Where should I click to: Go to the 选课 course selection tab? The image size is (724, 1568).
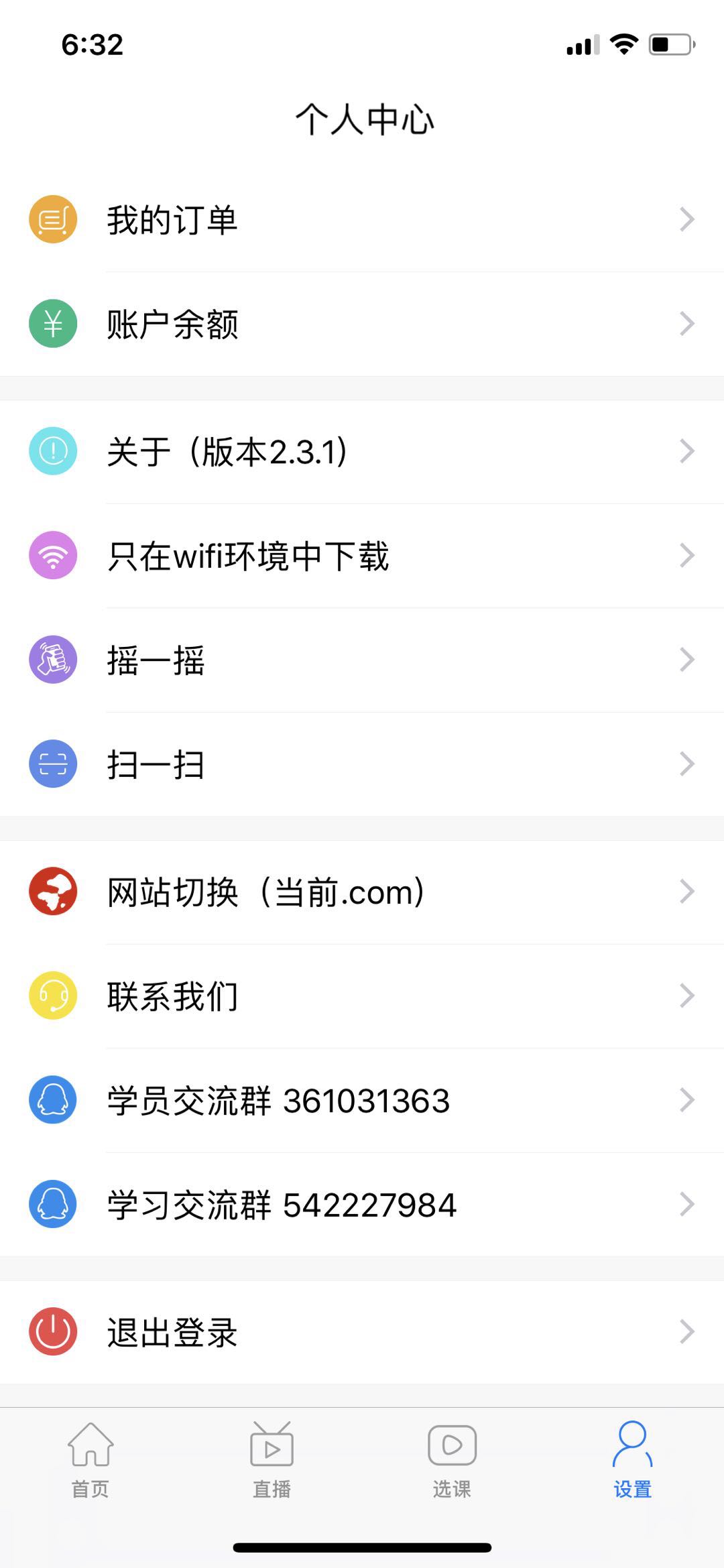(452, 1460)
